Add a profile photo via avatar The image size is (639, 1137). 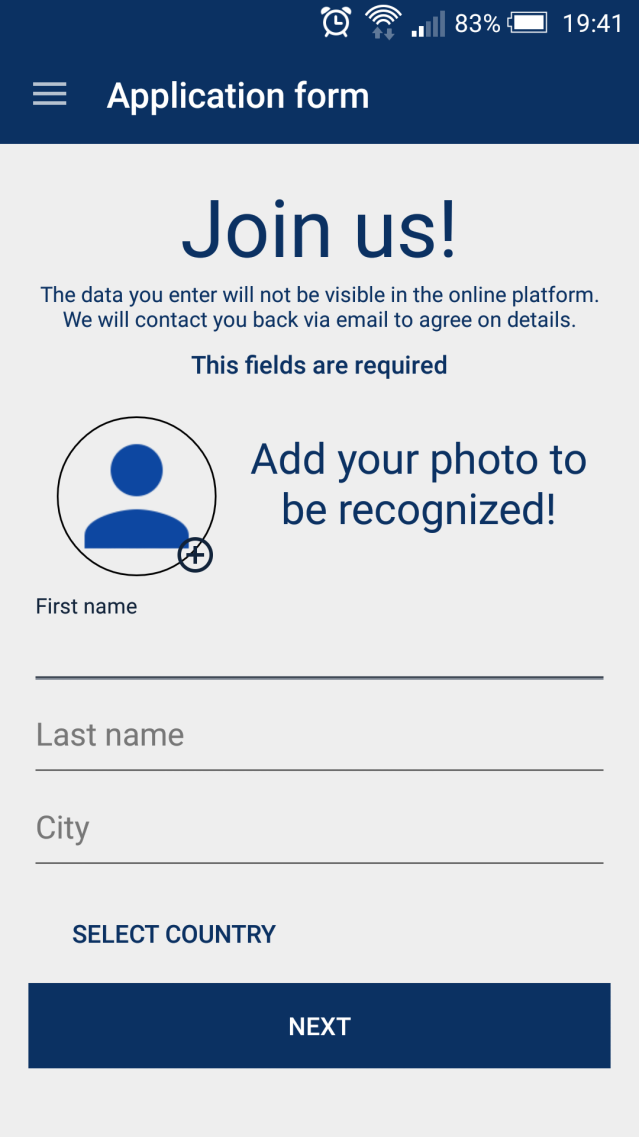click(x=136, y=496)
